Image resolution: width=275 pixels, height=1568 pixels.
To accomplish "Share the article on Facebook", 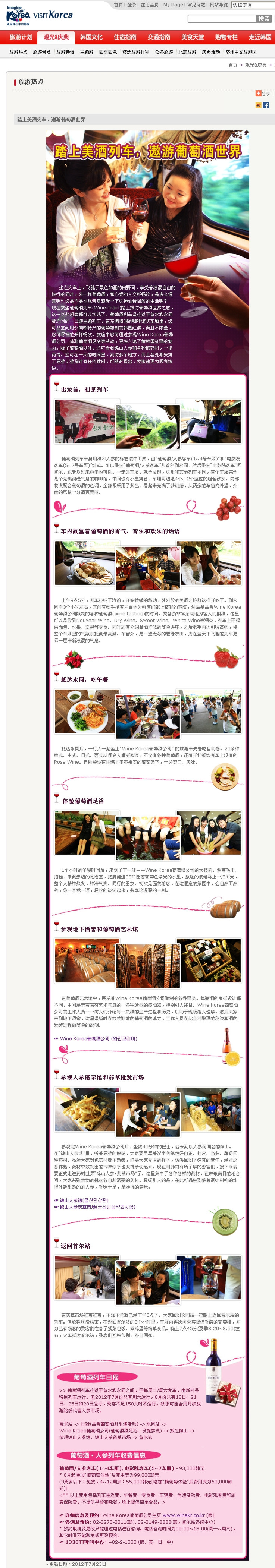I will tap(266, 105).
